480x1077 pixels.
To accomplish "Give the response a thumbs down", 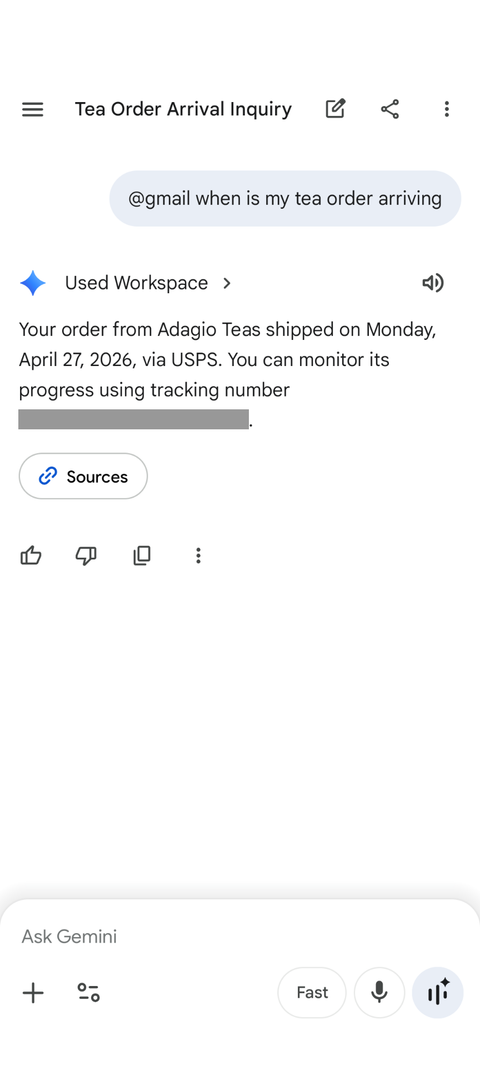I will (x=86, y=555).
